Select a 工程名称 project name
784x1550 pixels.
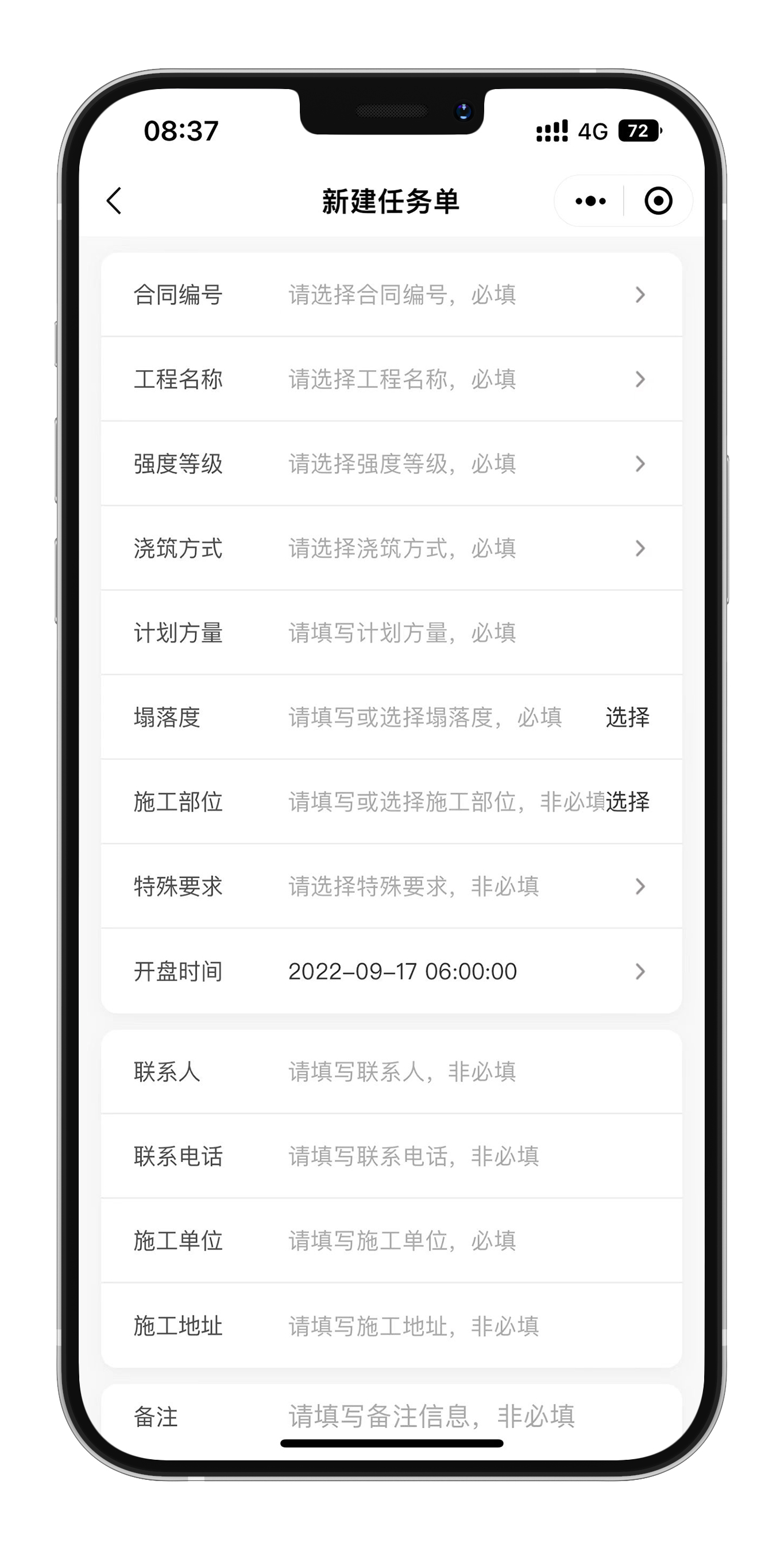457,379
